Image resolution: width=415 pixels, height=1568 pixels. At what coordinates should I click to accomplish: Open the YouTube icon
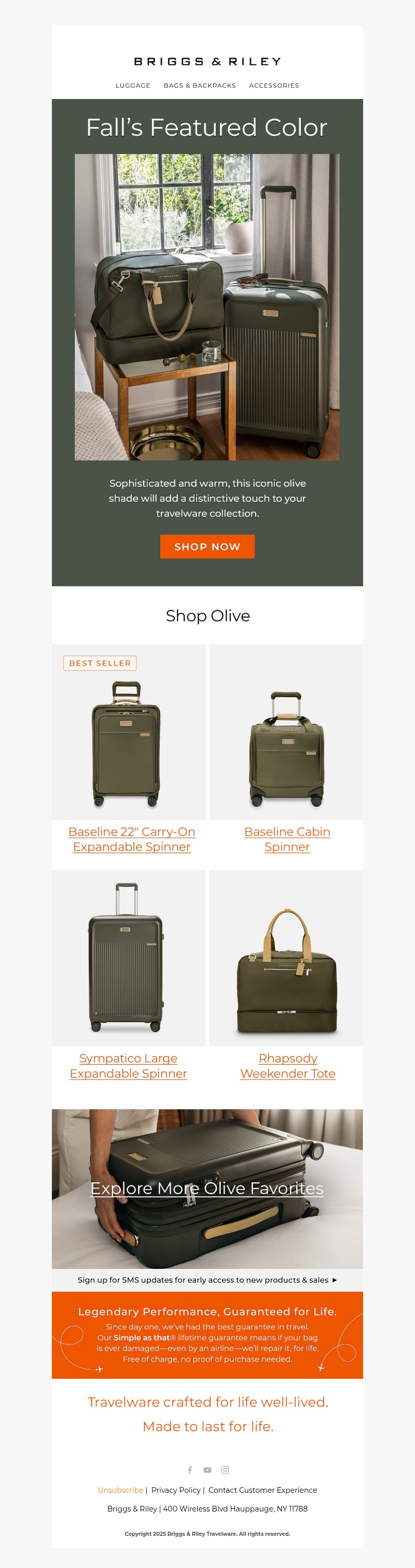click(207, 1470)
